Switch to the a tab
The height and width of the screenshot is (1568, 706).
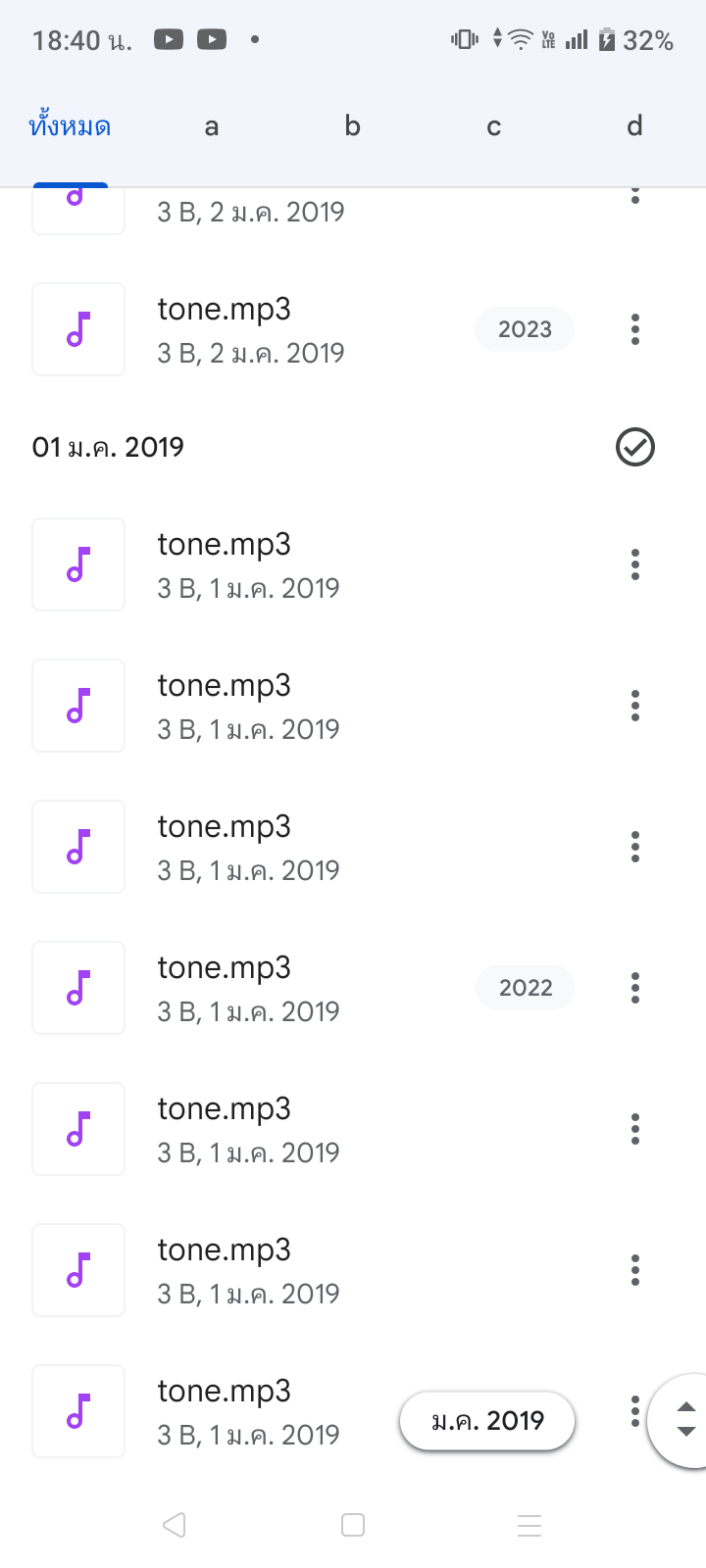click(211, 126)
